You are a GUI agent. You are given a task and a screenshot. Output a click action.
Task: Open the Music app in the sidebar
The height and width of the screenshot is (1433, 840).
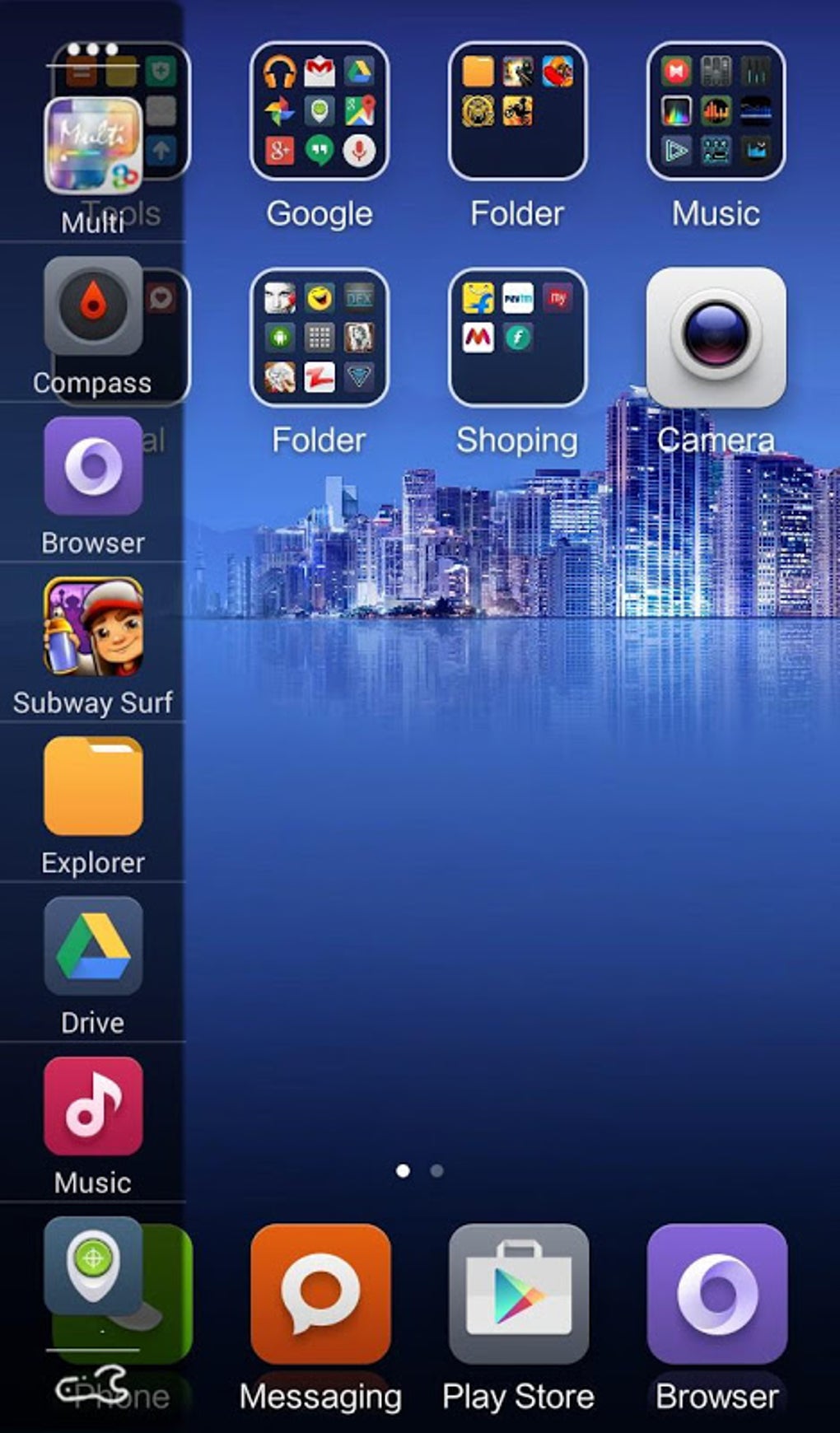click(93, 1106)
